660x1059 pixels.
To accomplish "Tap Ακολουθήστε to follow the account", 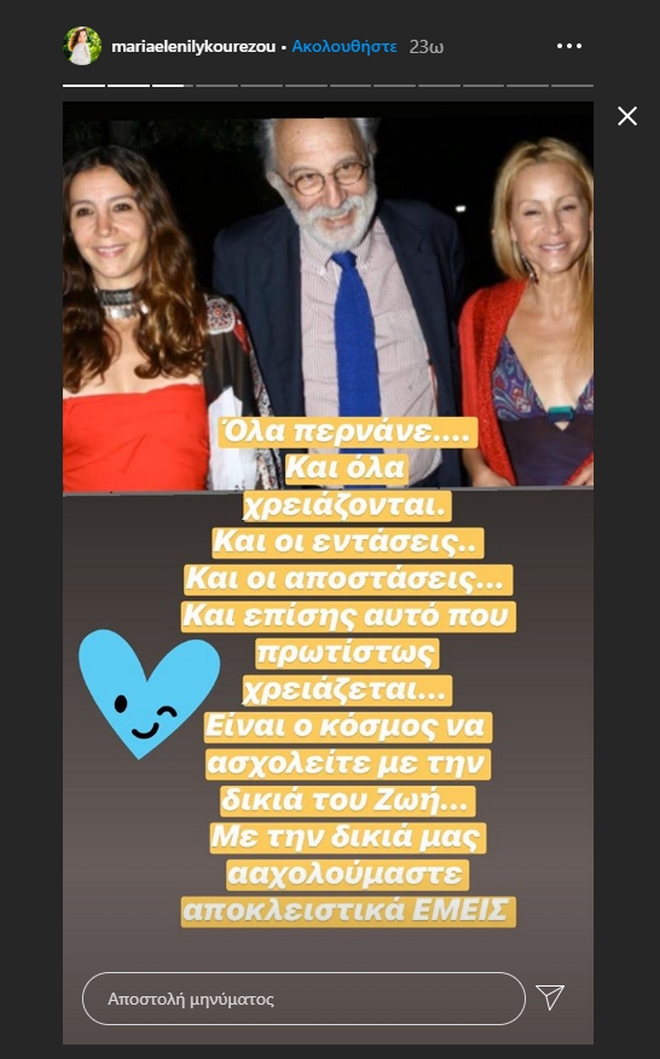I will (344, 46).
